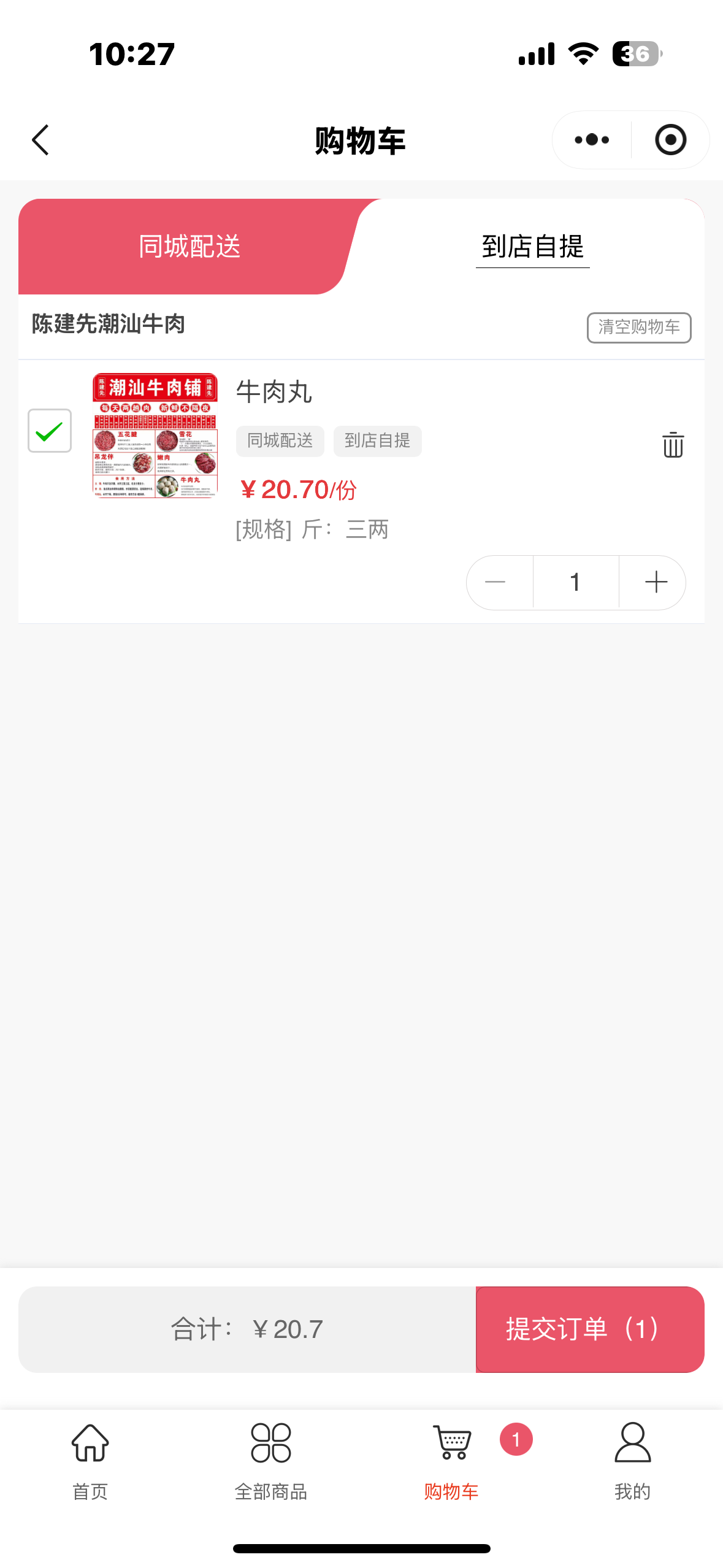Switch to 同城配送 delivery tab

[x=189, y=247]
